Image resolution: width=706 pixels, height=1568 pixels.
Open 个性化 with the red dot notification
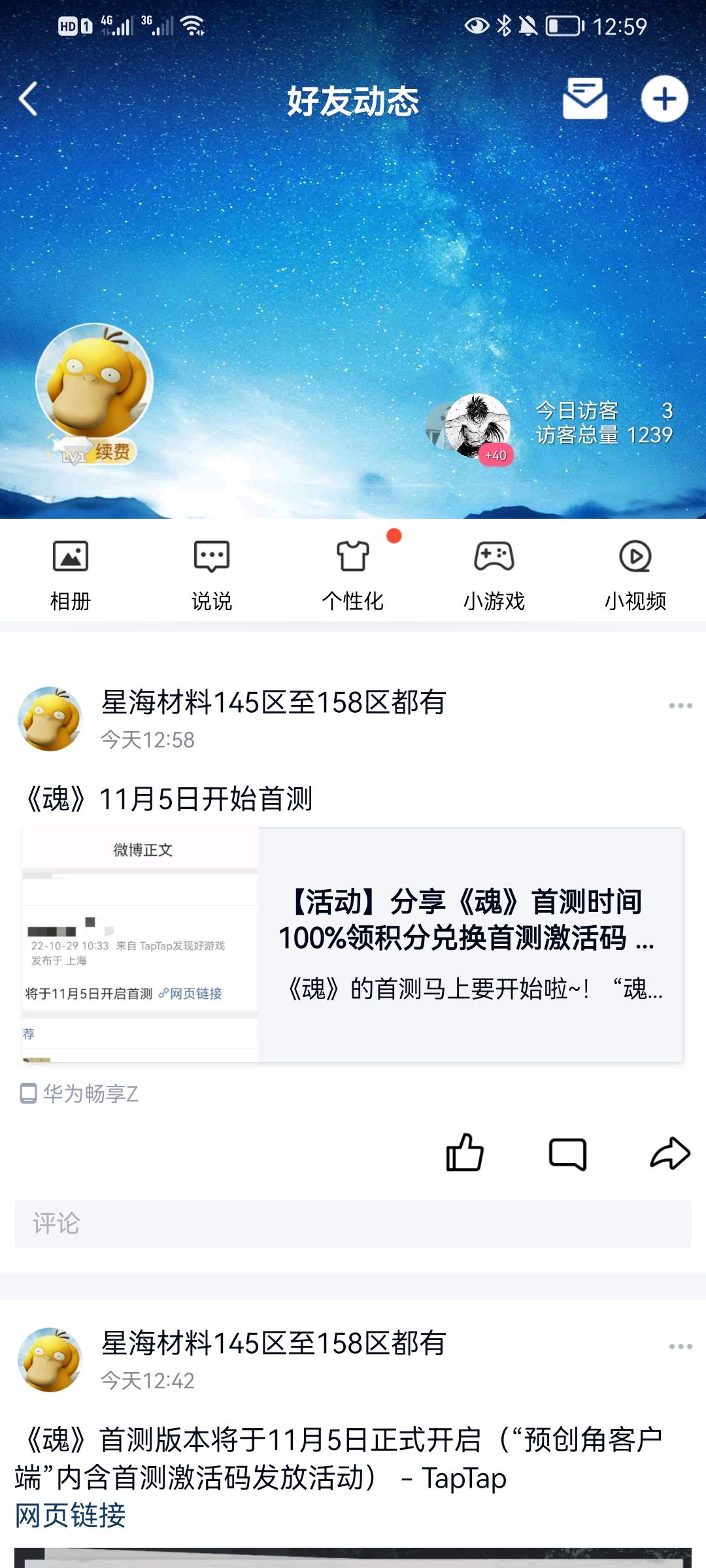tap(353, 572)
